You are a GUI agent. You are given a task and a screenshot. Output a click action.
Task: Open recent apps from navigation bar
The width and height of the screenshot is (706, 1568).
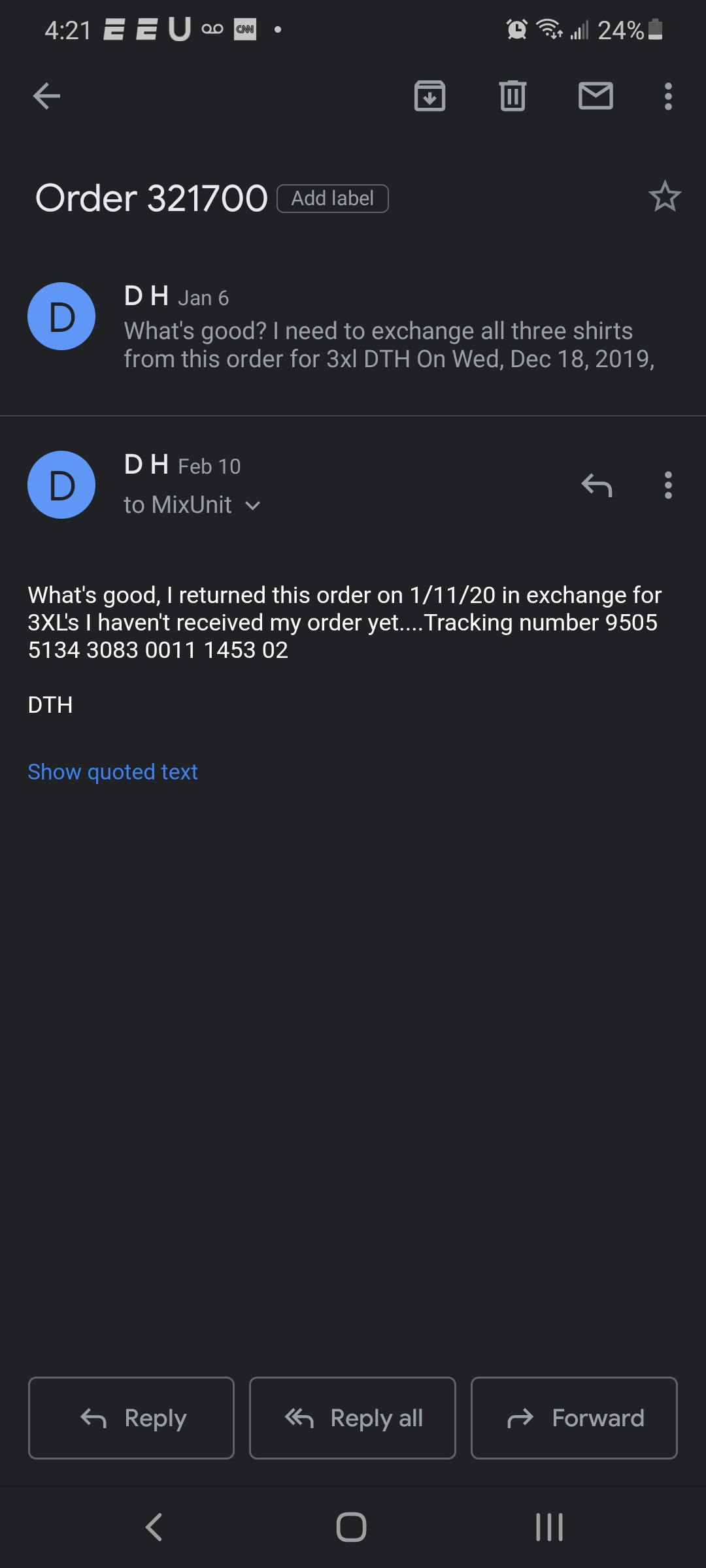549,1527
